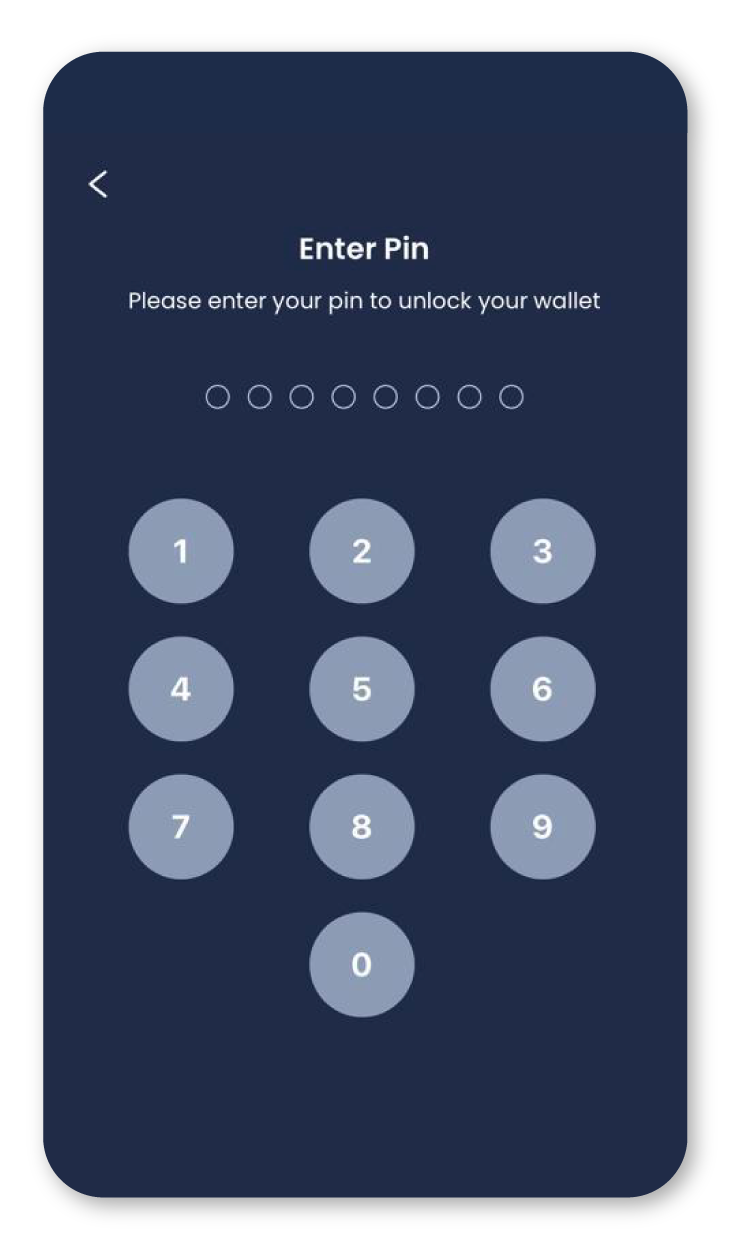Click the first PIN dot indicator
Image resolution: width=730 pixels, height=1247 pixels.
pyautogui.click(x=217, y=397)
